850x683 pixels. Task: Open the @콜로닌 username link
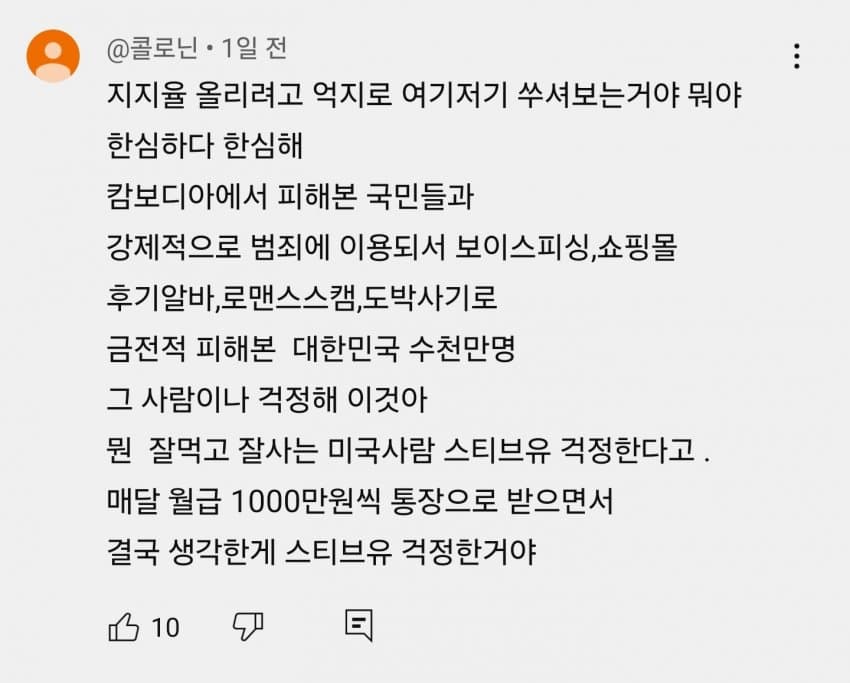[150, 48]
